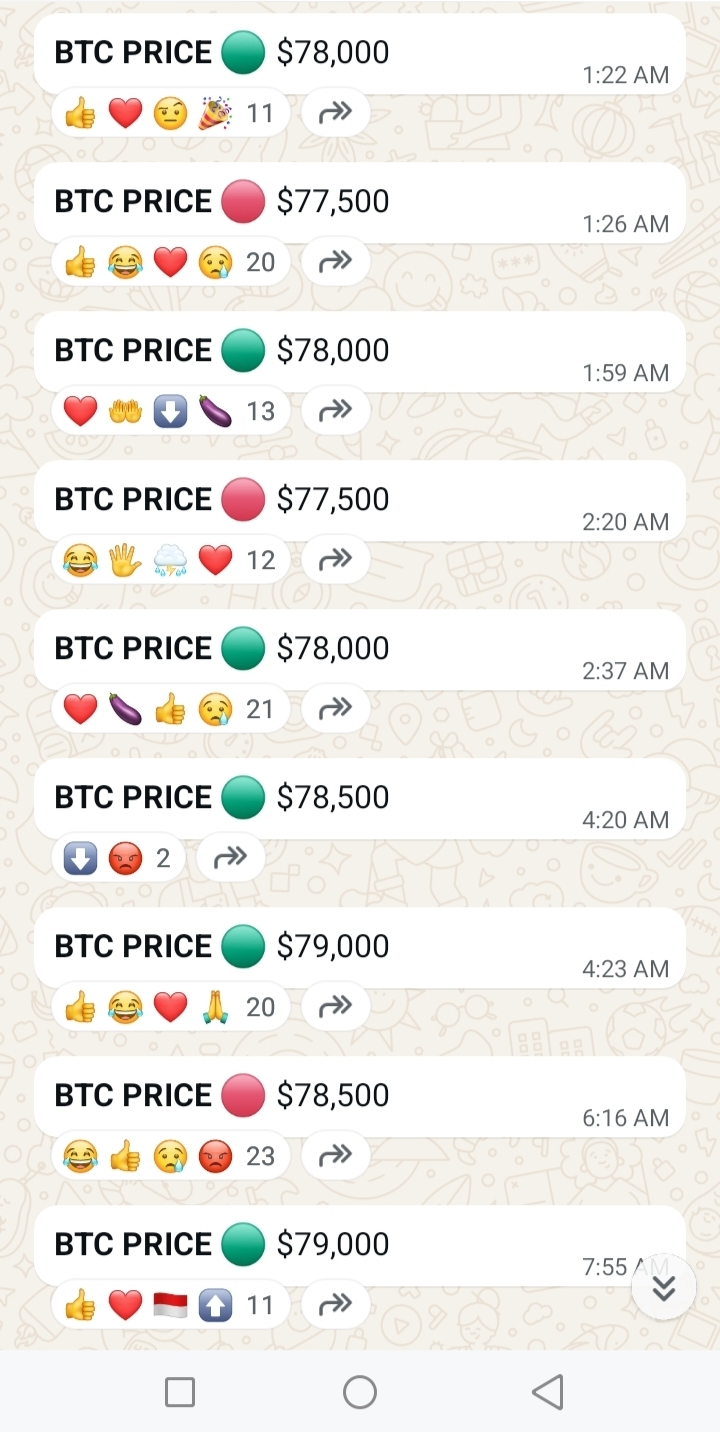Jump to the latest messages

tap(663, 1288)
